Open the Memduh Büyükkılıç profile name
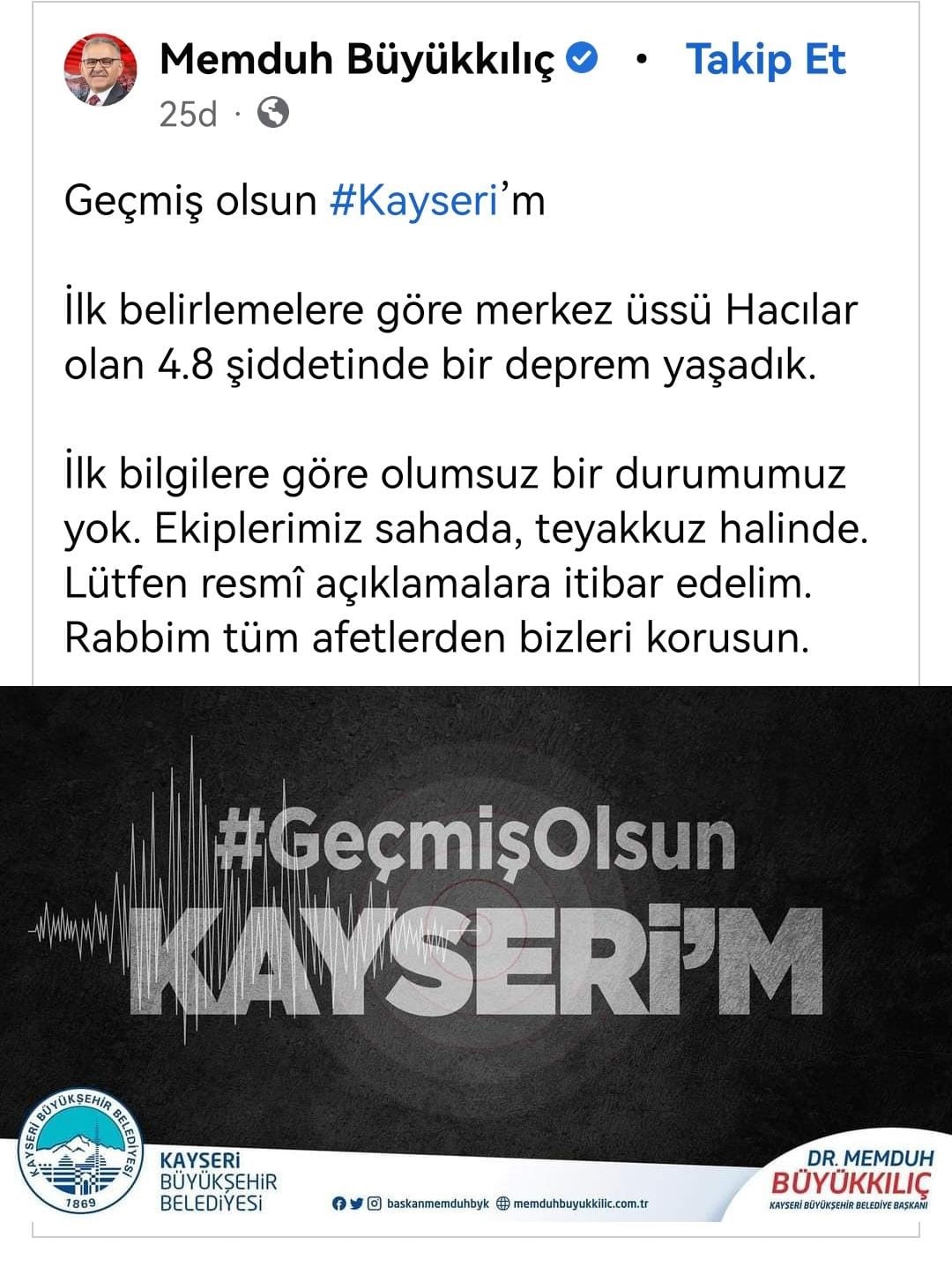Screen dimensions: 952x1267 tap(357, 60)
